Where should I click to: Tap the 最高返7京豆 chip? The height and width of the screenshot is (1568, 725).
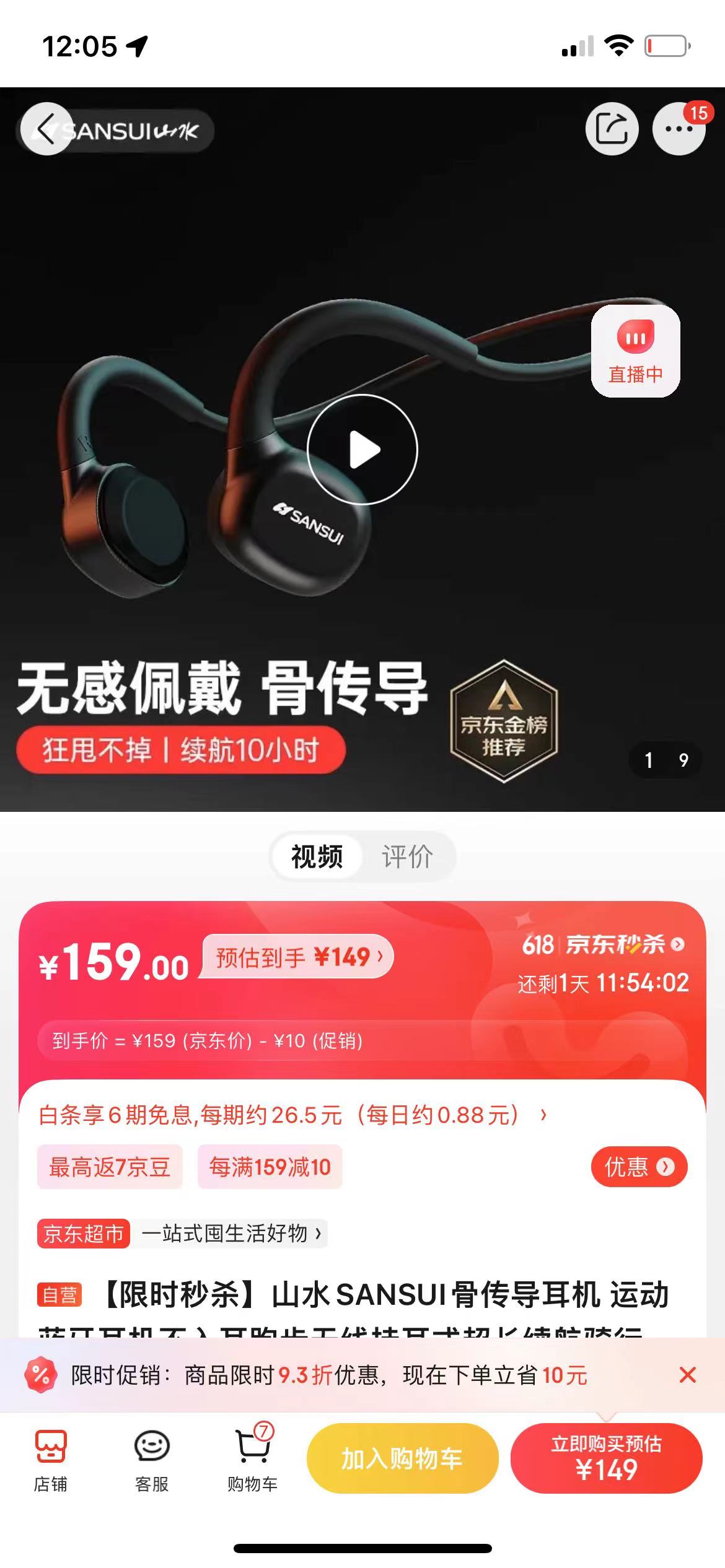[x=109, y=1167]
